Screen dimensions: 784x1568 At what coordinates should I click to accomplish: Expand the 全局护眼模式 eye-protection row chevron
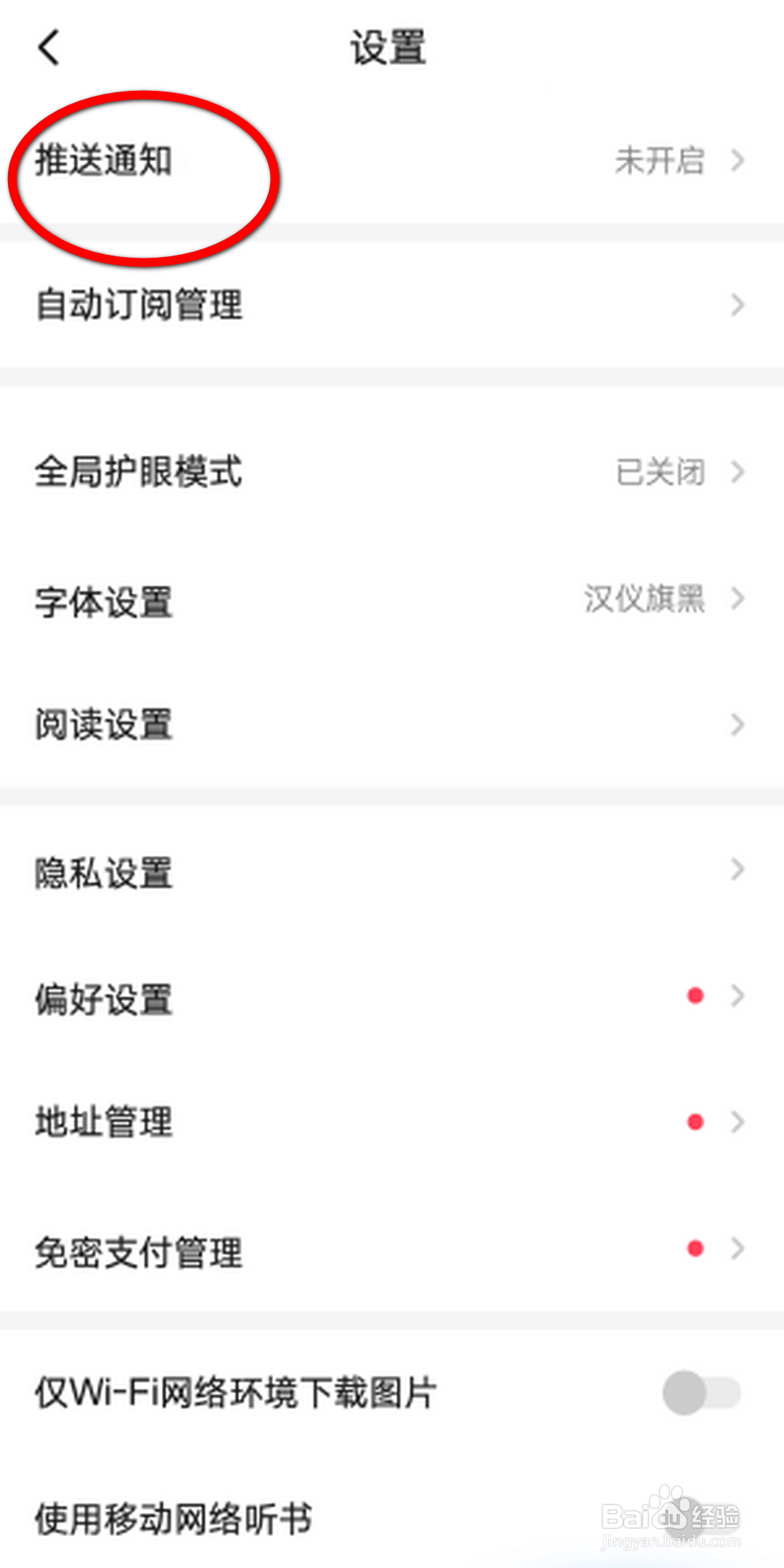pos(738,472)
